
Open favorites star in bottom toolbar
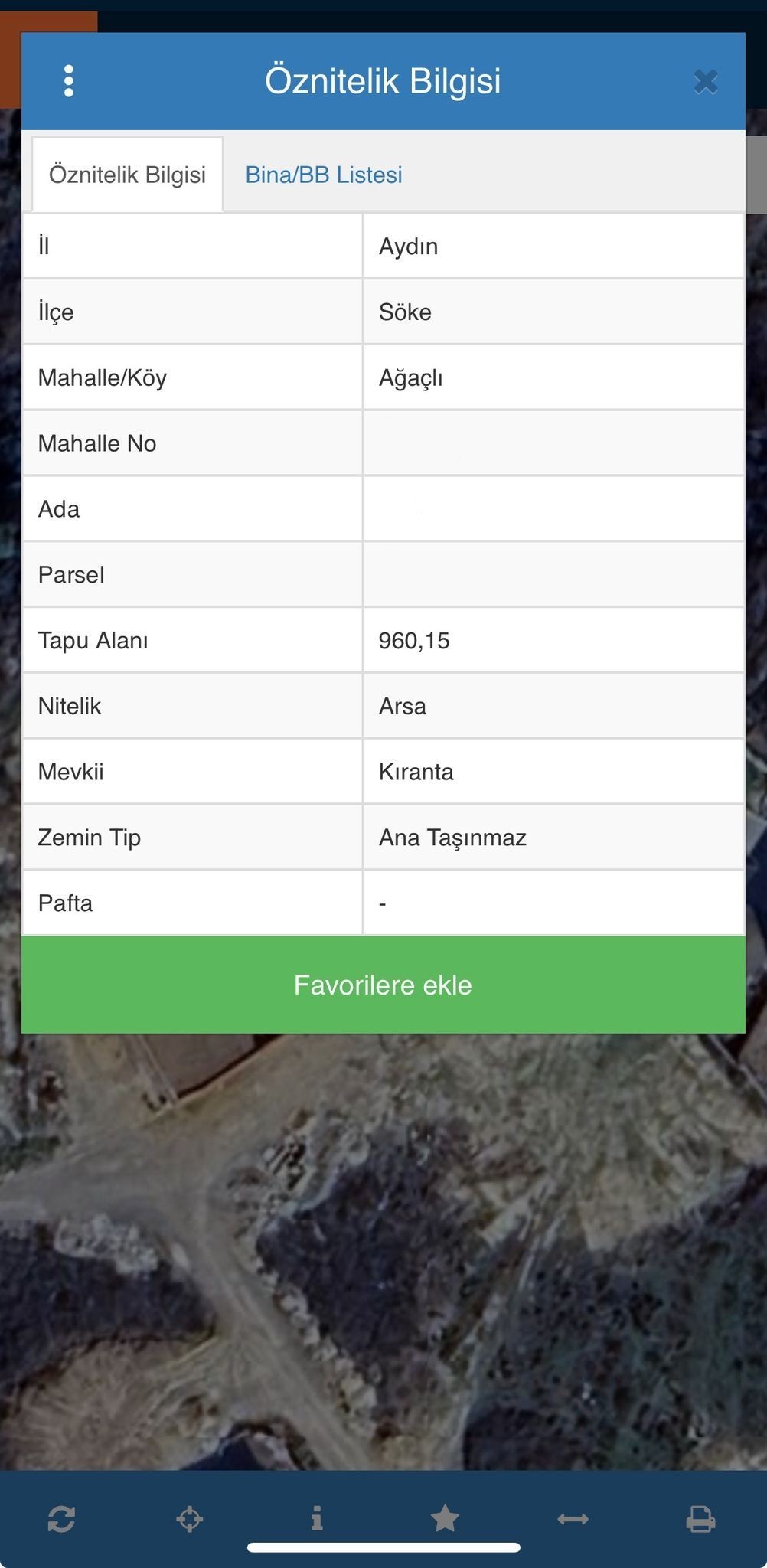[445, 1518]
